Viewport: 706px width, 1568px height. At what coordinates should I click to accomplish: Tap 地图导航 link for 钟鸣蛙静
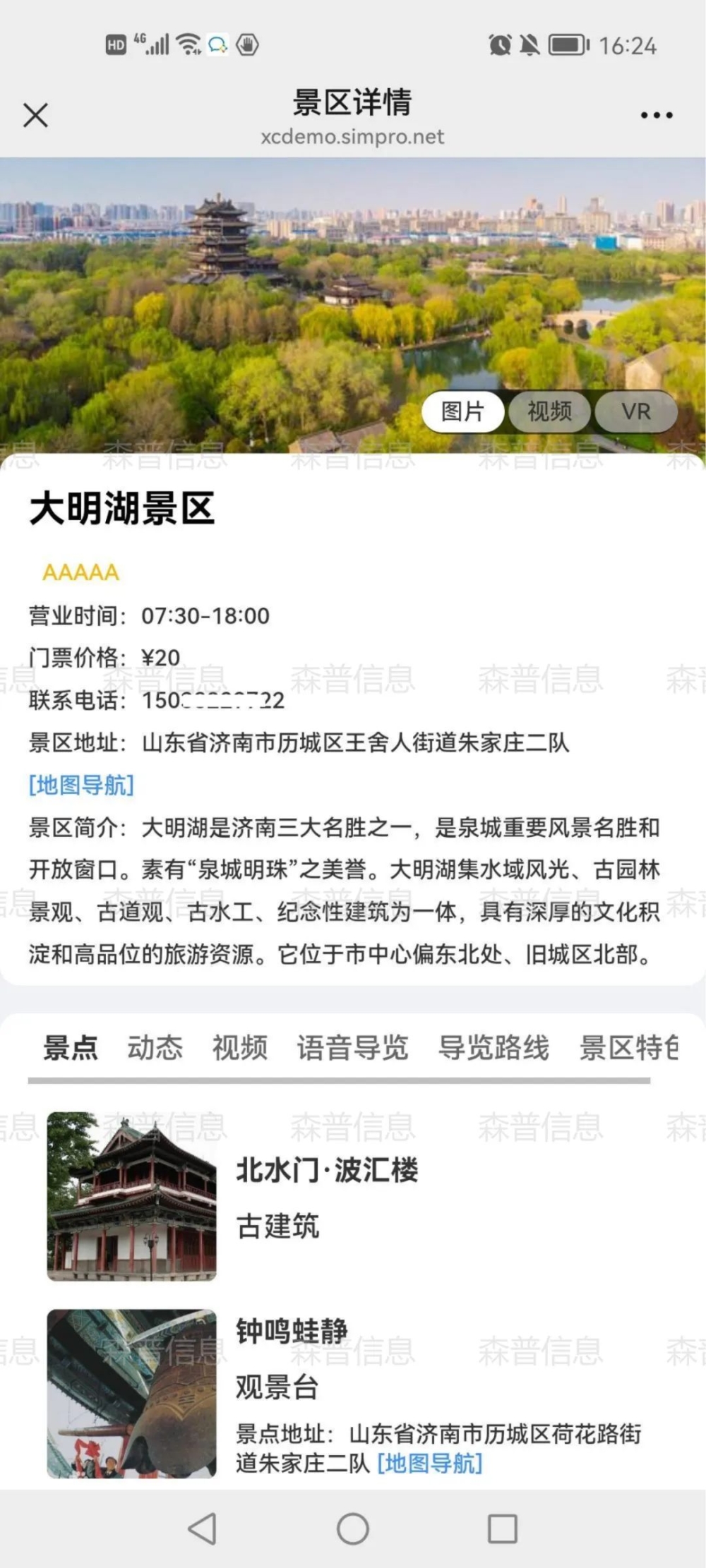tap(430, 1464)
